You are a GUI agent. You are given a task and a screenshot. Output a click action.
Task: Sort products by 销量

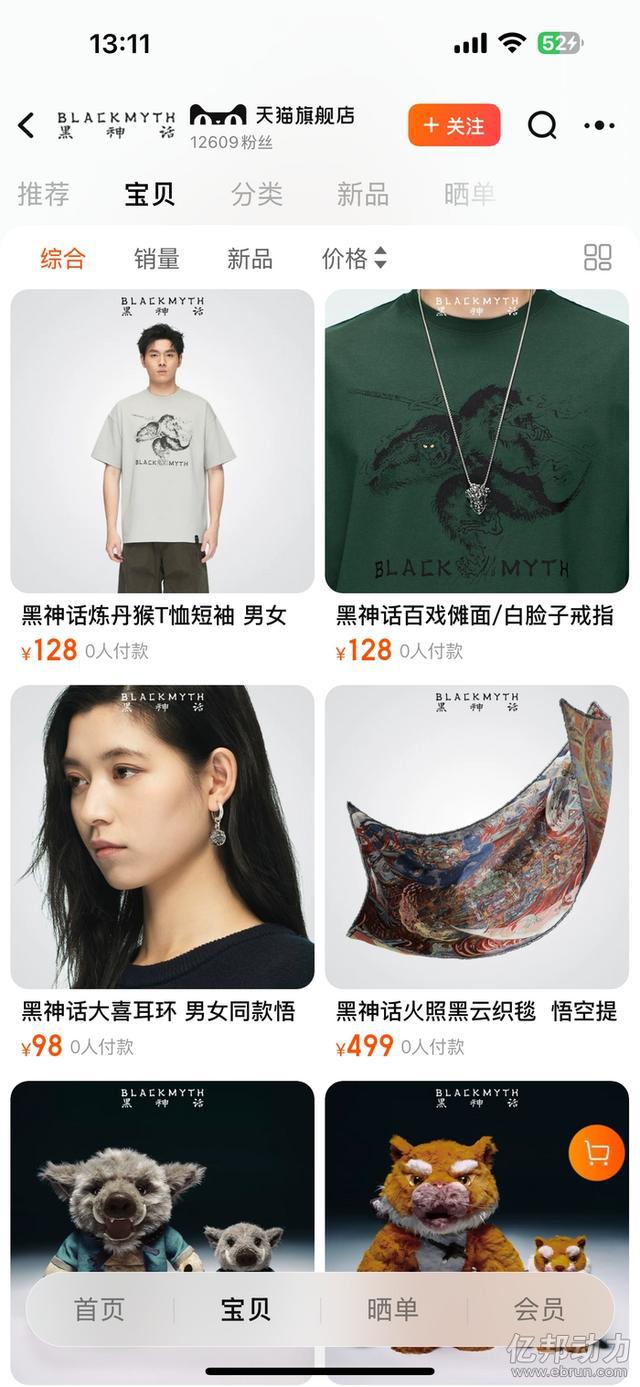click(x=157, y=259)
